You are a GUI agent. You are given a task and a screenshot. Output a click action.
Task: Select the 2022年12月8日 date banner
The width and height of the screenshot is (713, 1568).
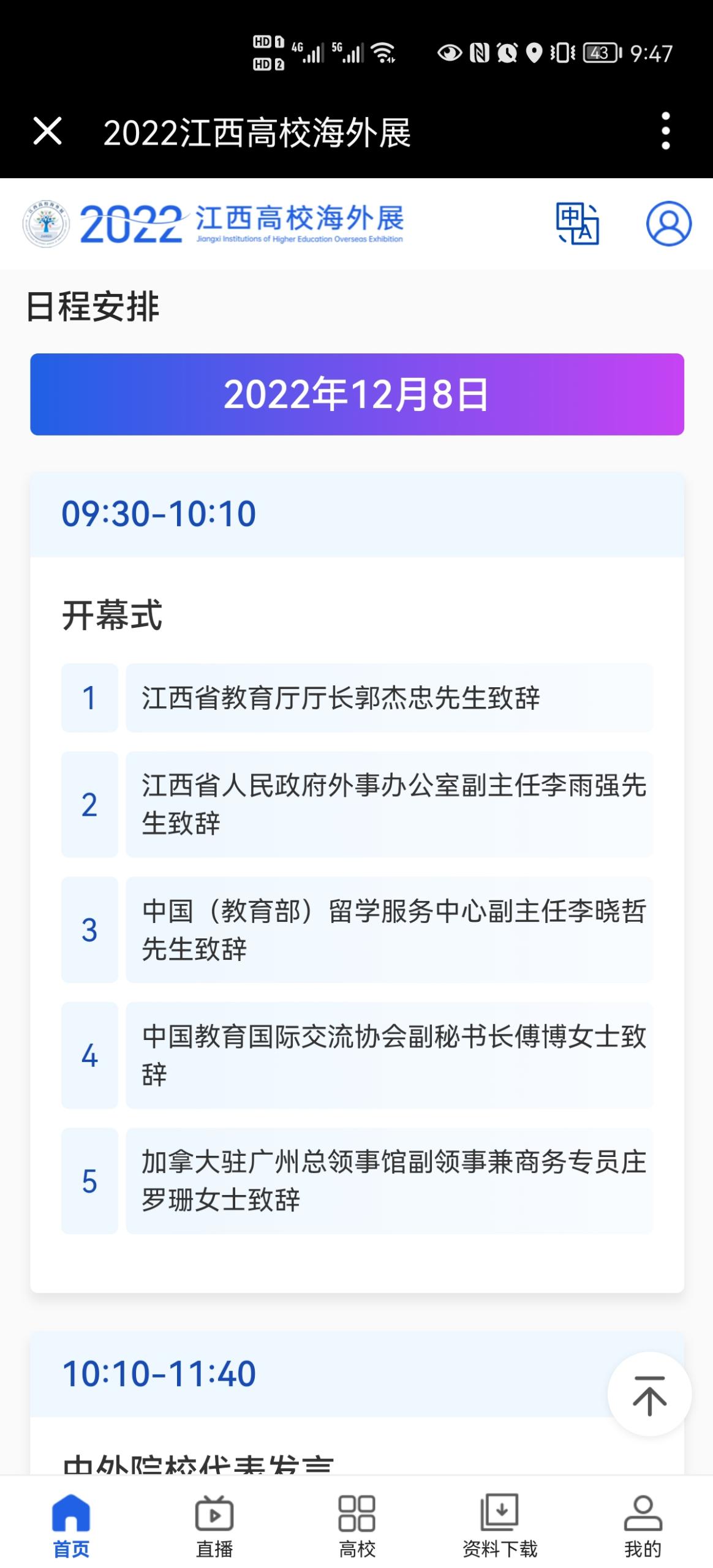pyautogui.click(x=356, y=392)
